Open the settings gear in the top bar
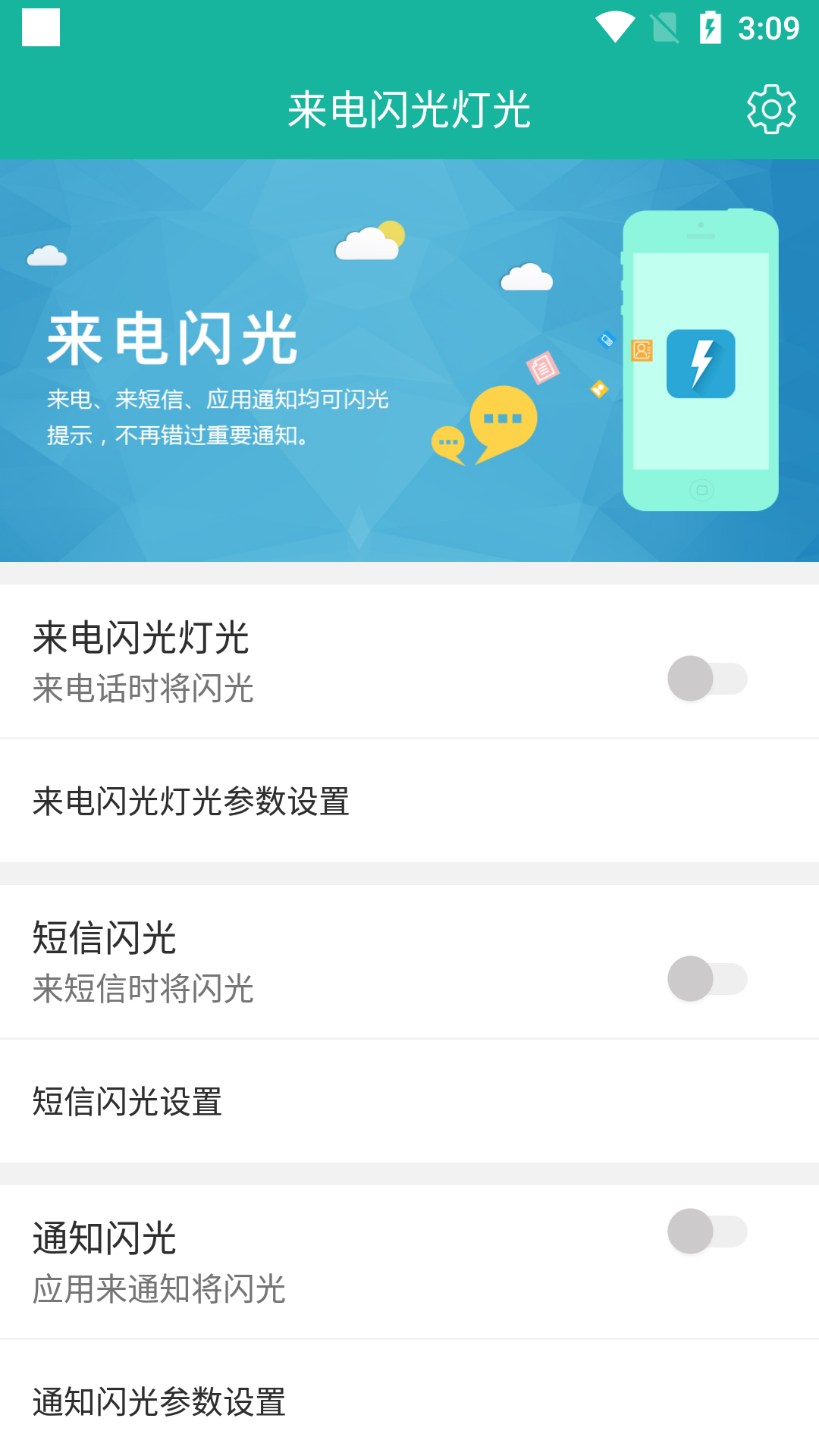Screen dimensions: 819x1456 770,108
